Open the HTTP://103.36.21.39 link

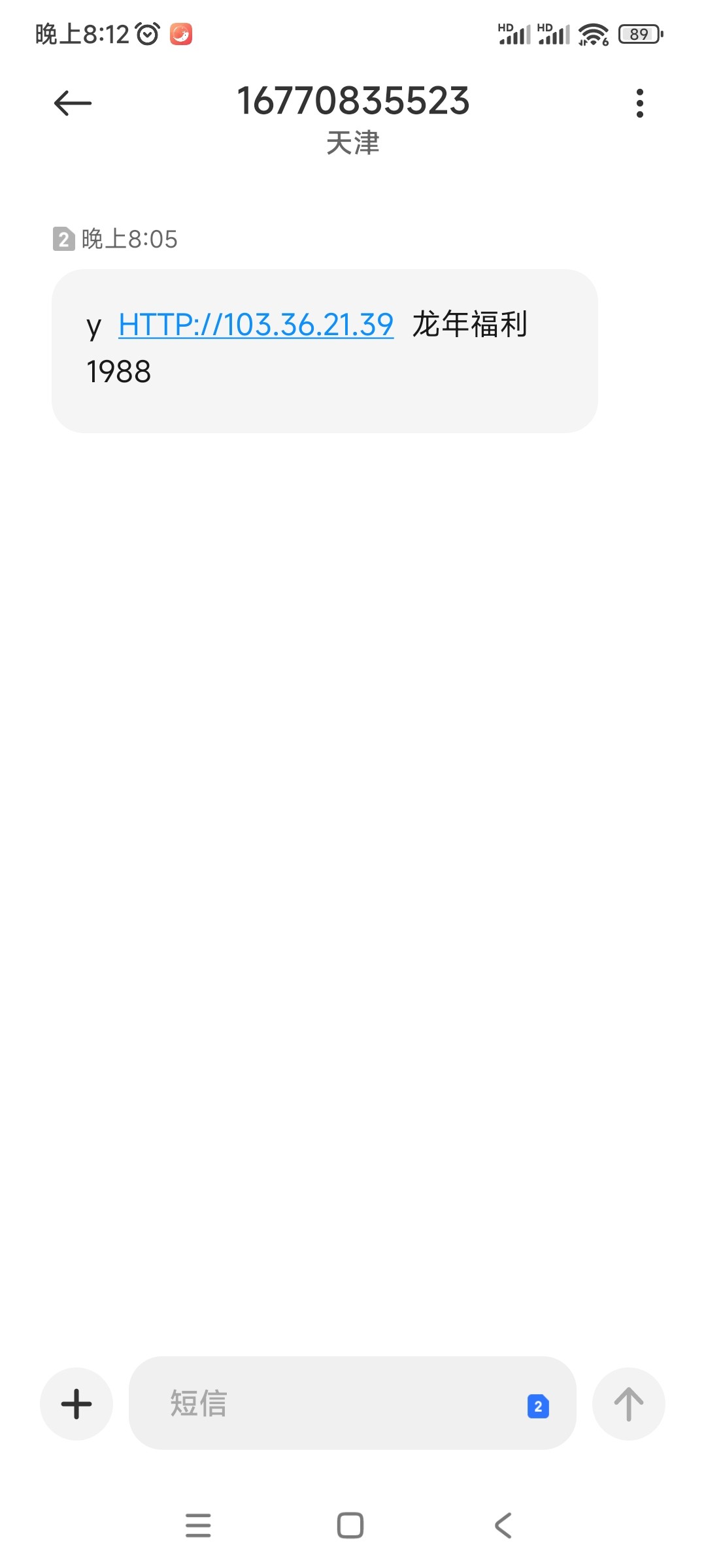(x=256, y=325)
